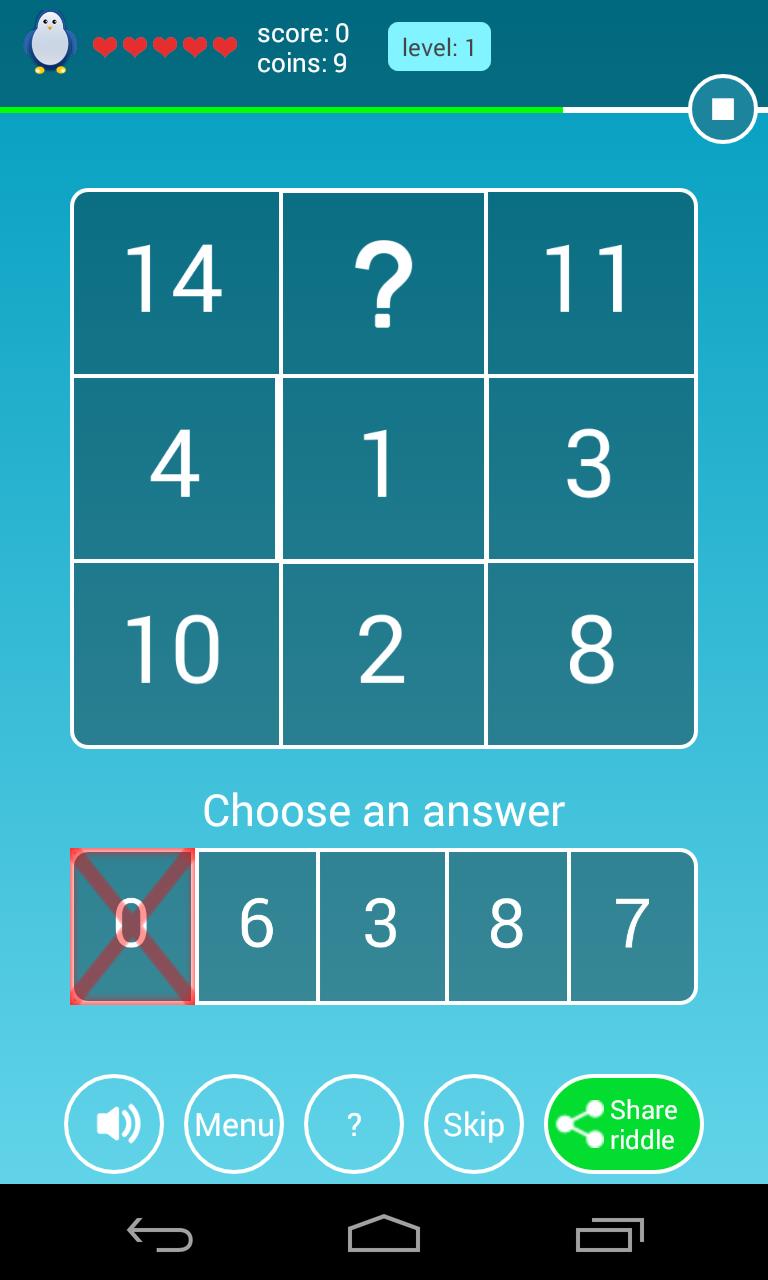Tap the level: 1 badge

[x=439, y=46]
